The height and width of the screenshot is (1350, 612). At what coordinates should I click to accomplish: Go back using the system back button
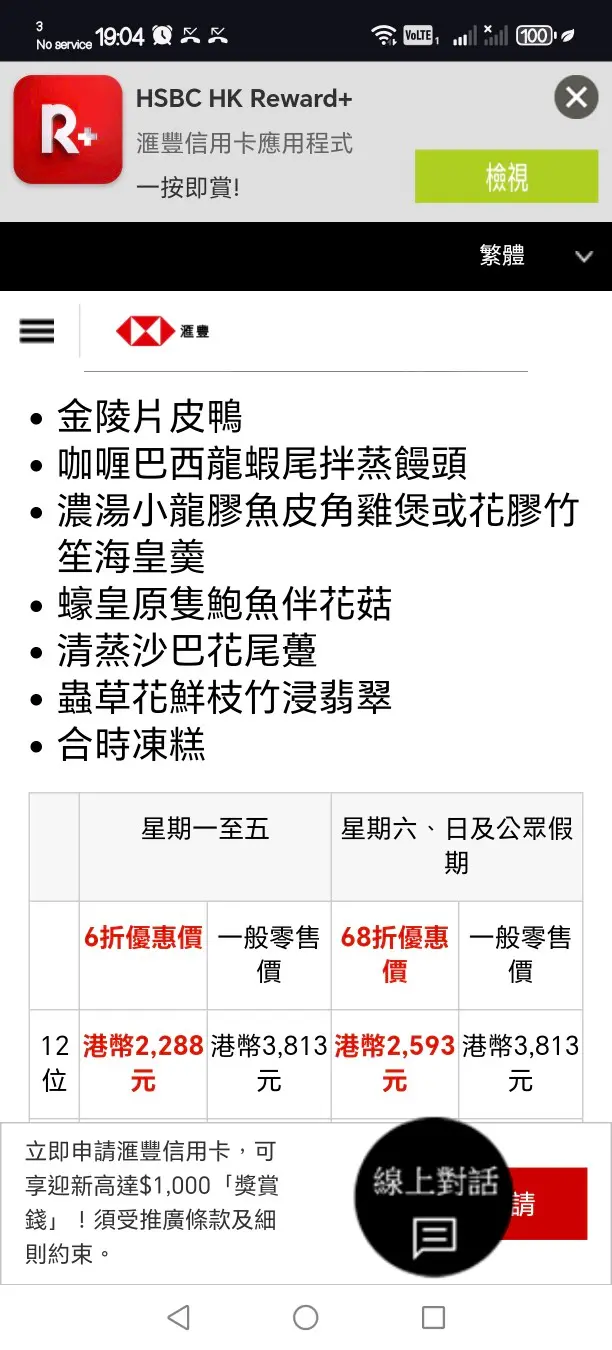178,1317
